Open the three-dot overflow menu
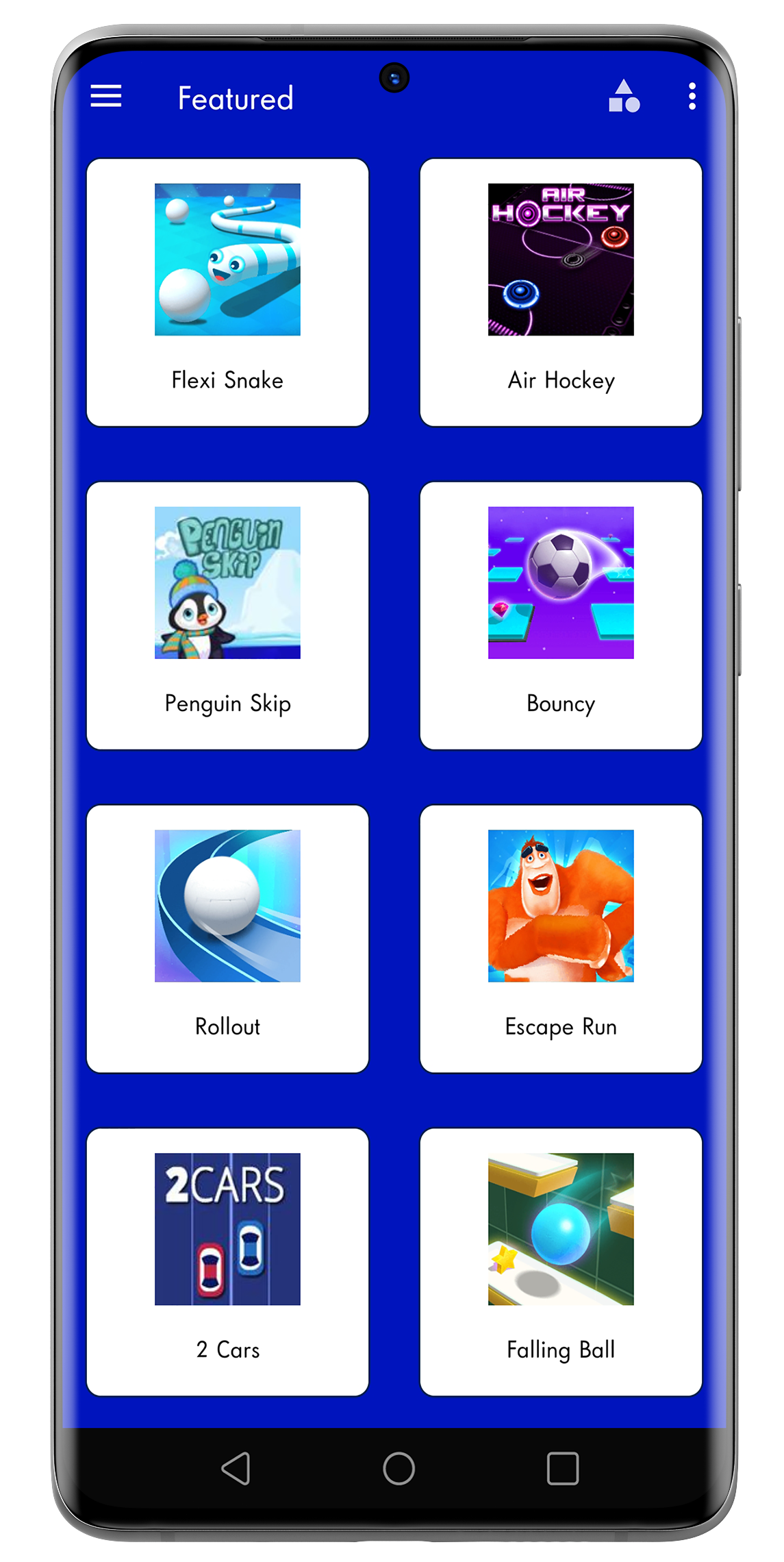Image resolution: width=784 pixels, height=1562 pixels. point(692,97)
